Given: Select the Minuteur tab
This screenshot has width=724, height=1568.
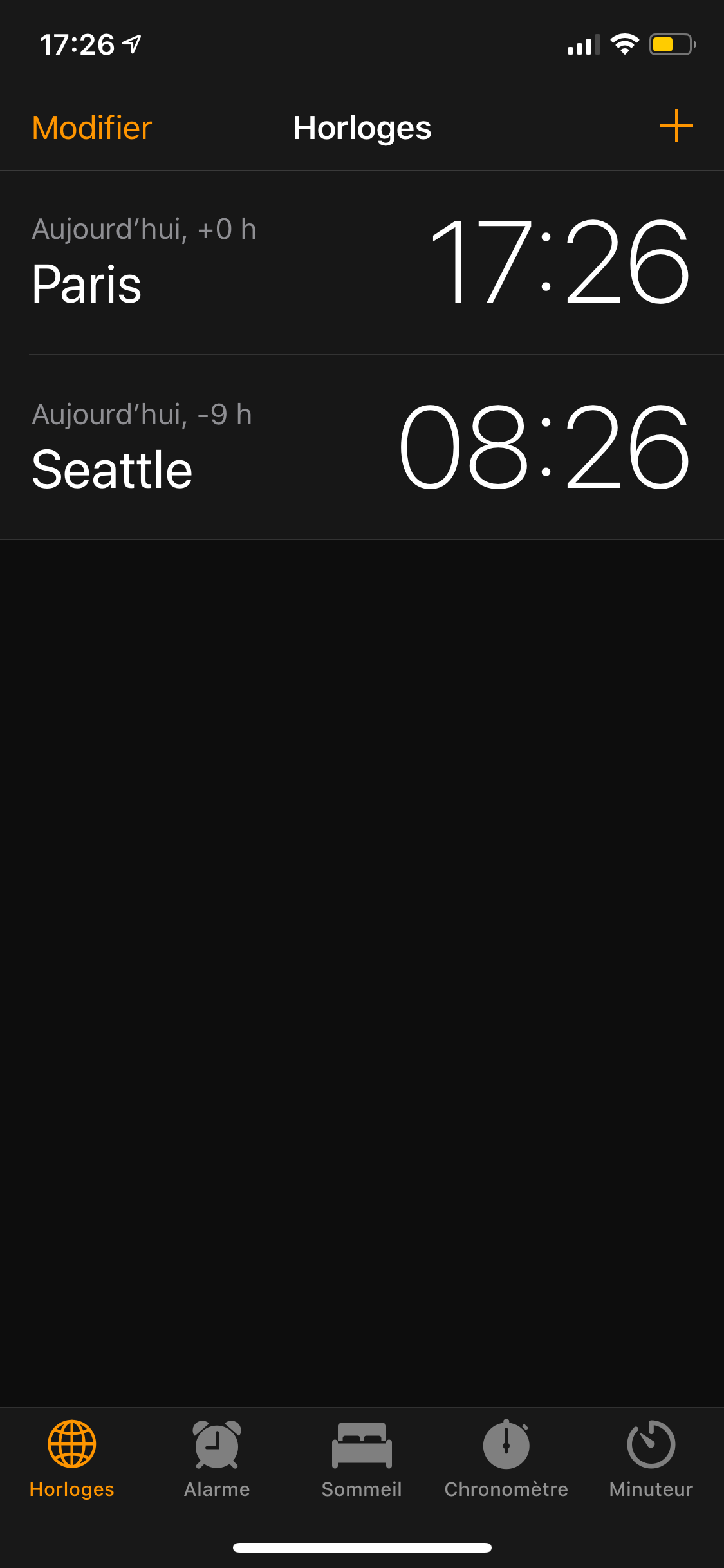Looking at the screenshot, I should 651,1459.
